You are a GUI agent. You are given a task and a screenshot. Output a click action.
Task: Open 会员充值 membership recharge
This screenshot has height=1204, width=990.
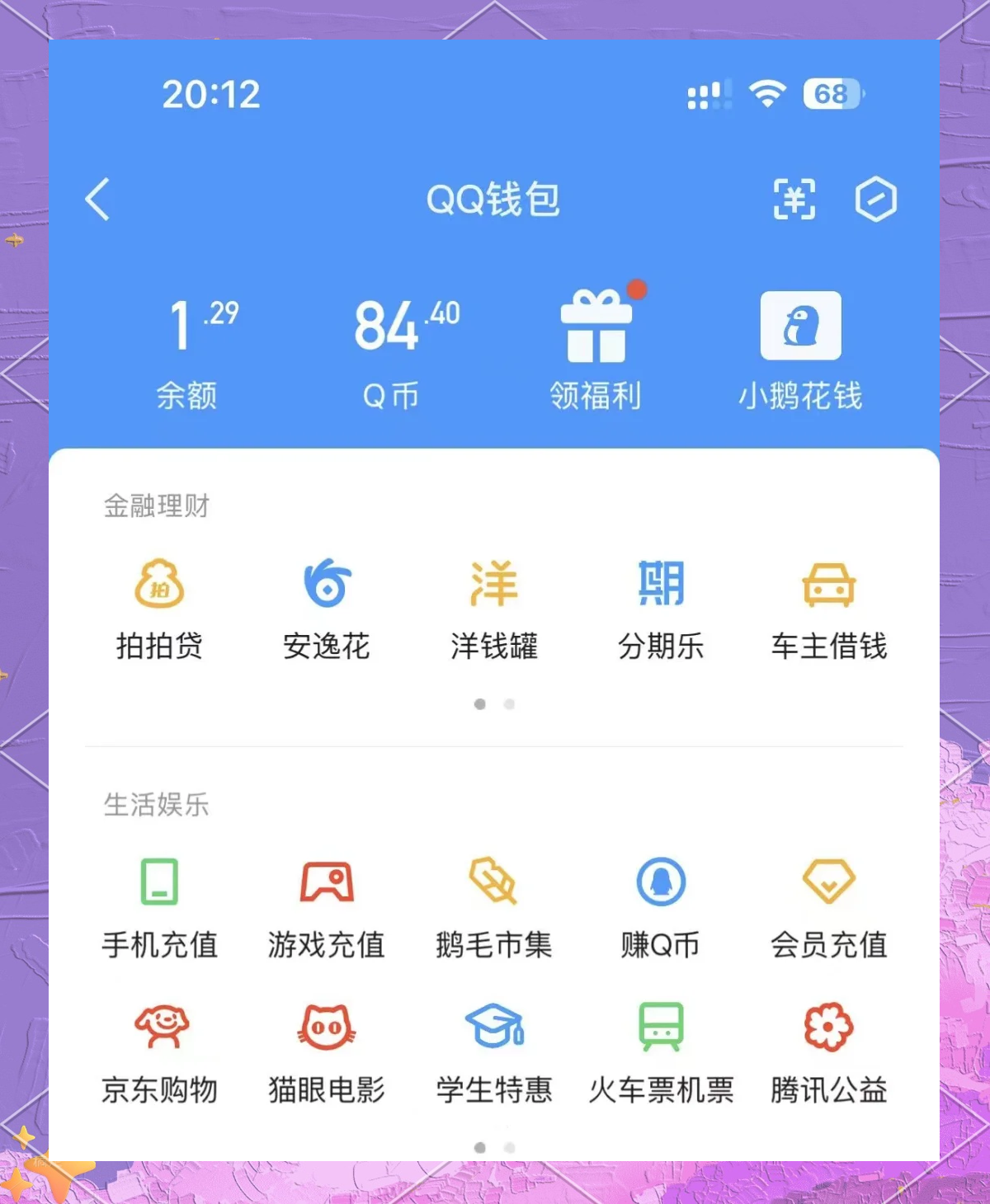click(829, 907)
